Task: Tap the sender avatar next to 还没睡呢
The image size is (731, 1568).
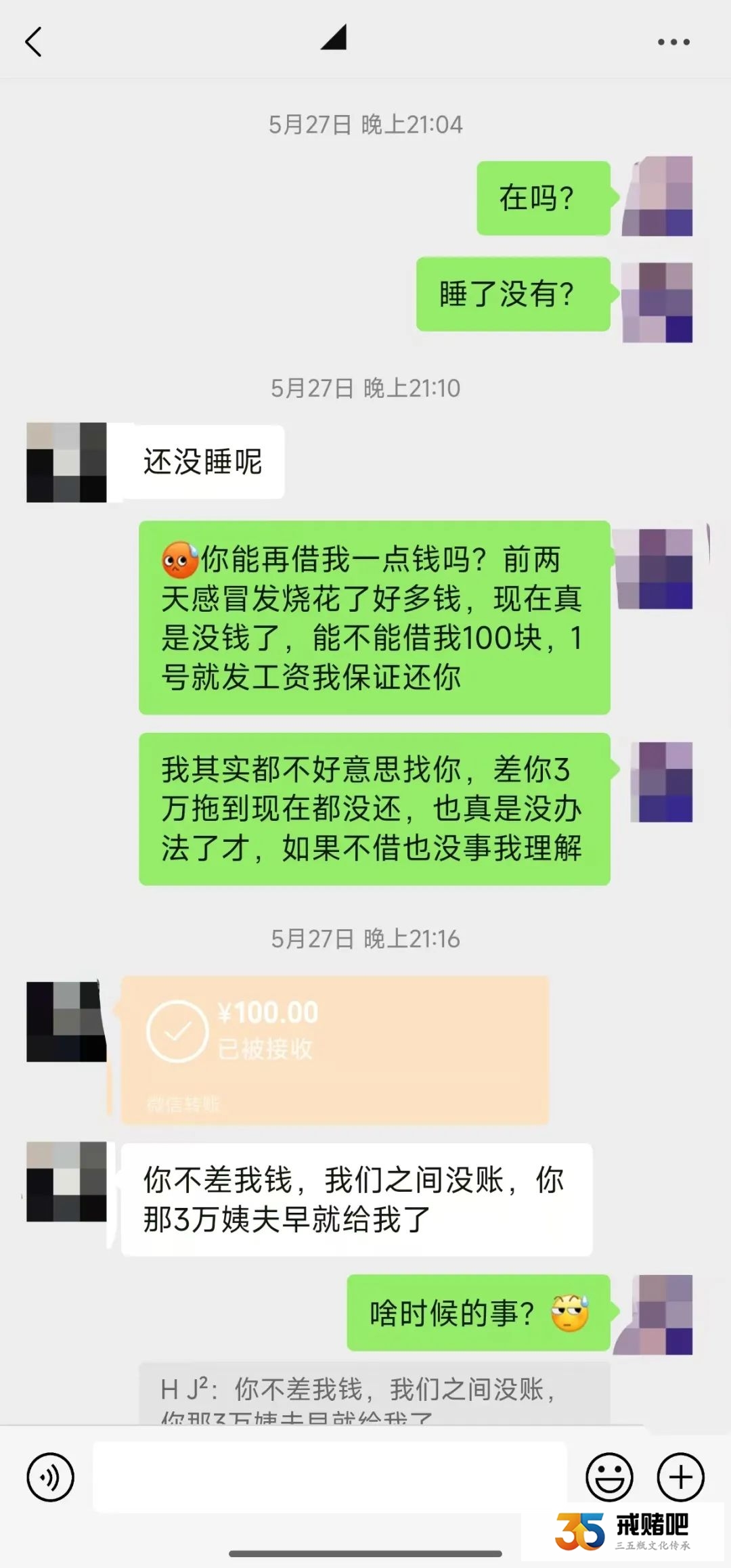Action: [x=66, y=462]
